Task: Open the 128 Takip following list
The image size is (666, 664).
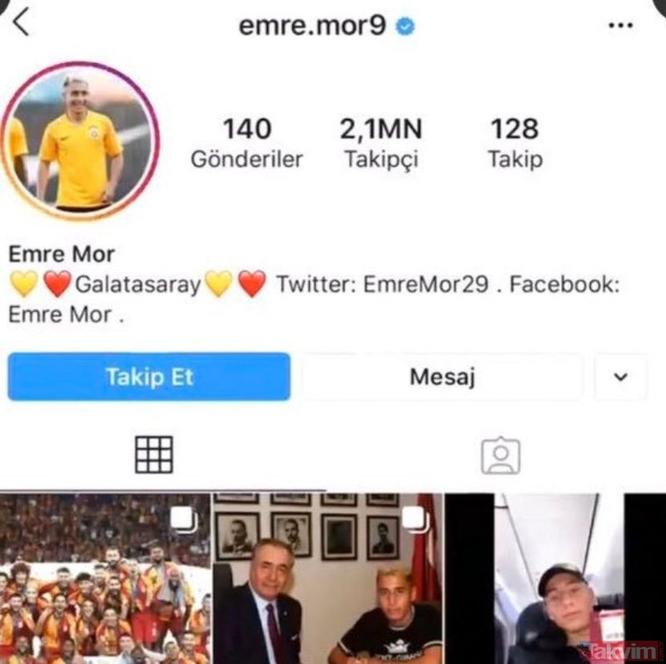Action: click(514, 142)
